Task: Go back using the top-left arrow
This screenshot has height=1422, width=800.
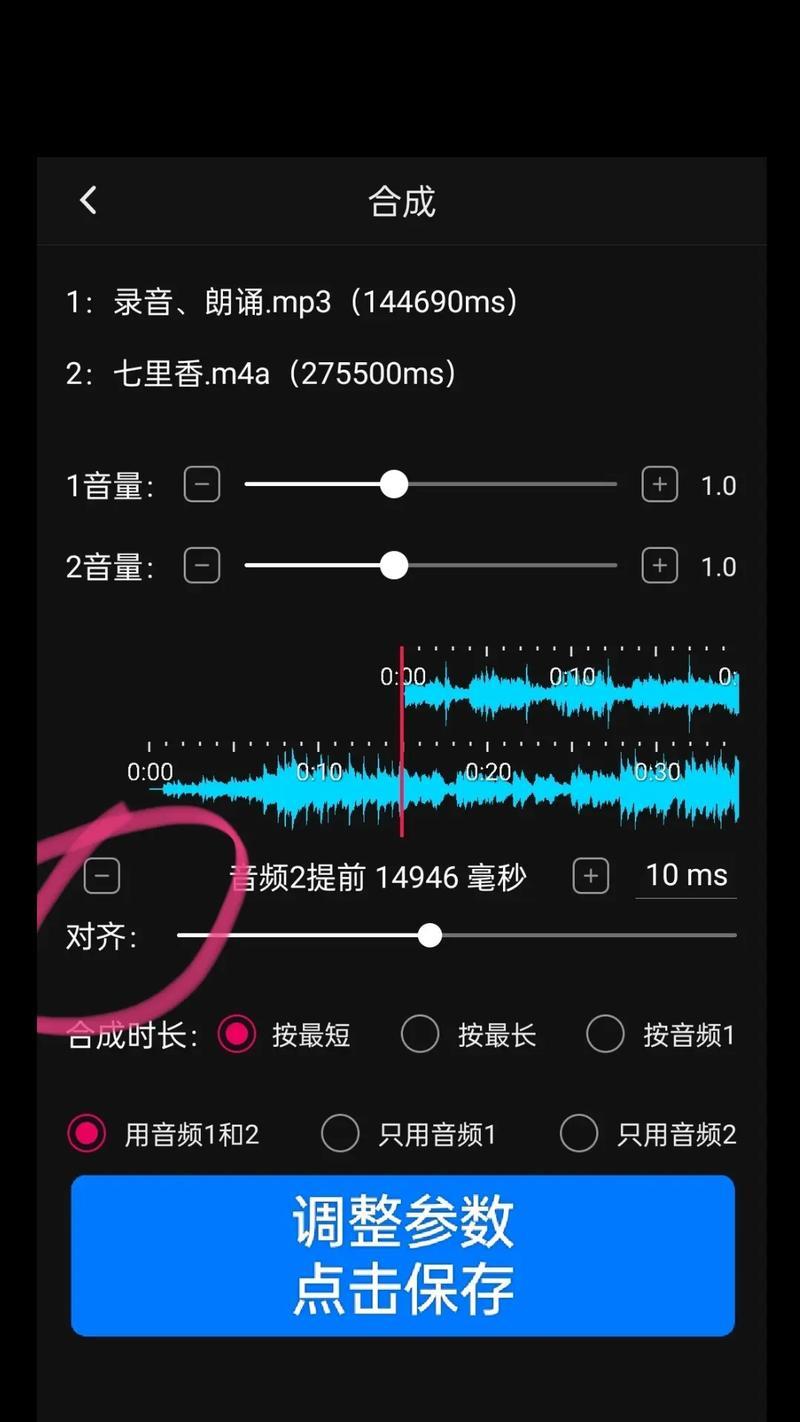Action: tap(88, 200)
